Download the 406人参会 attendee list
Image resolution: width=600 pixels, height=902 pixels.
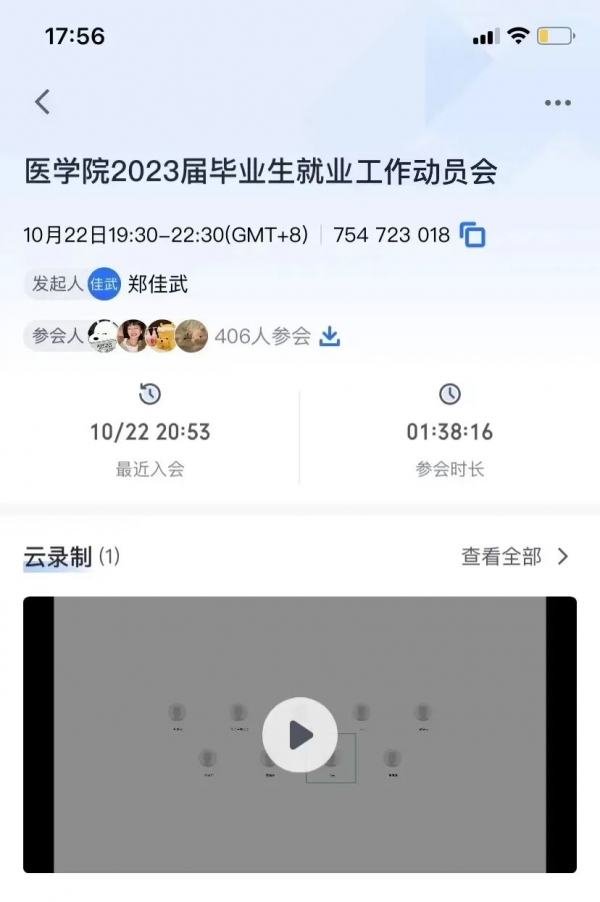pos(329,337)
